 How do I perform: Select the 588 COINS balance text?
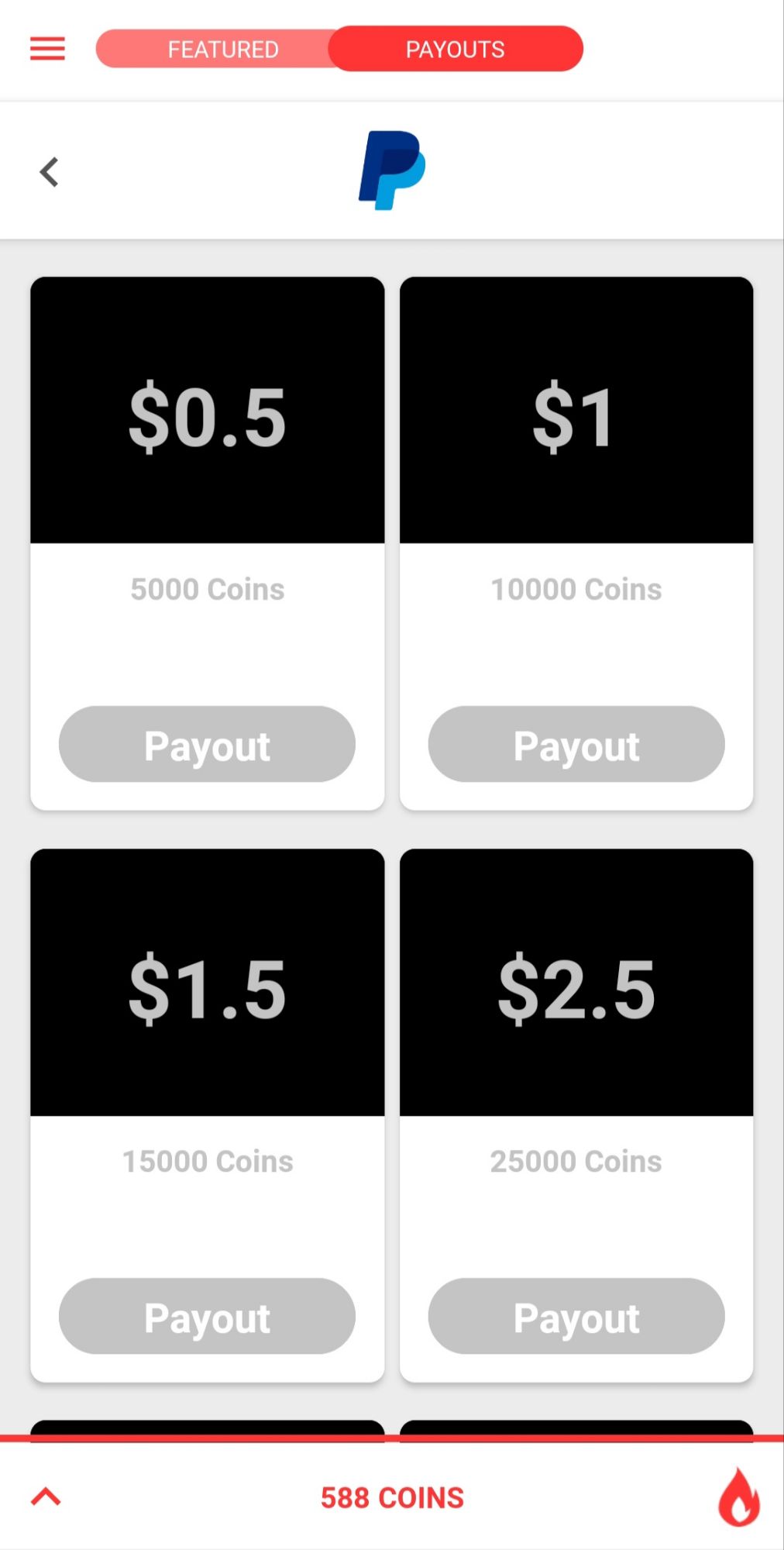392,1496
